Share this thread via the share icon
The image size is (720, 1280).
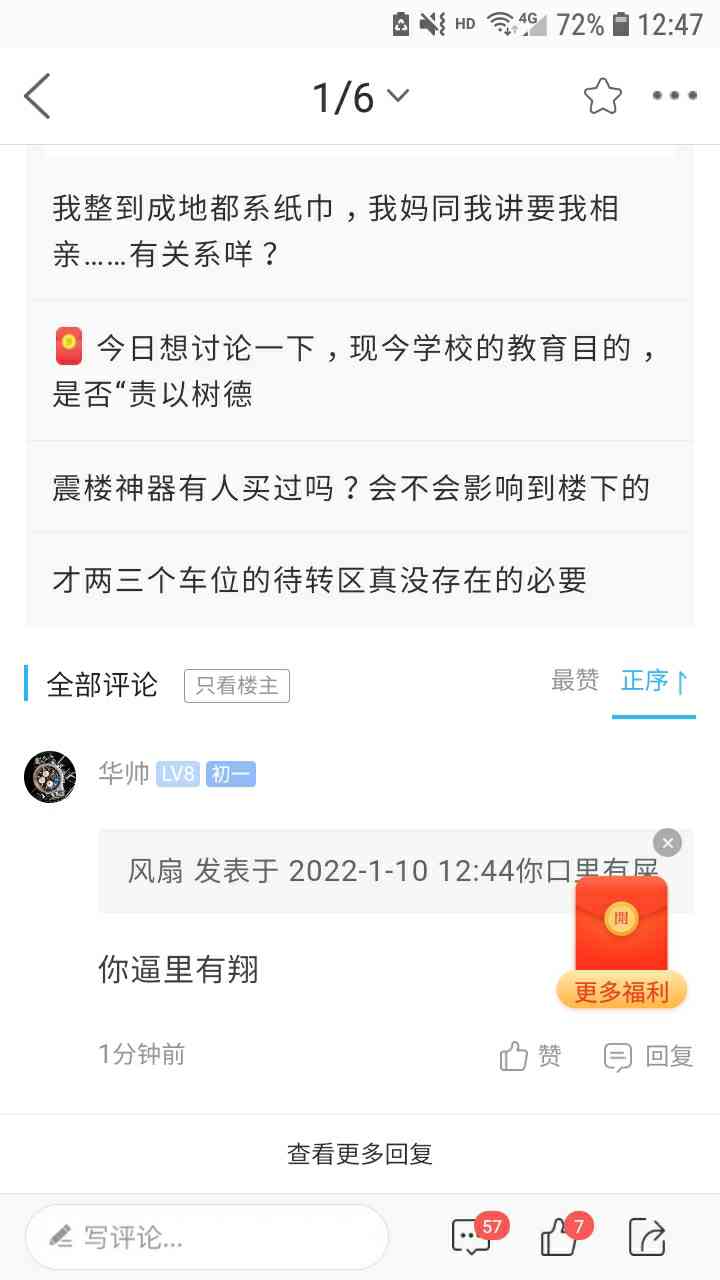click(647, 1237)
